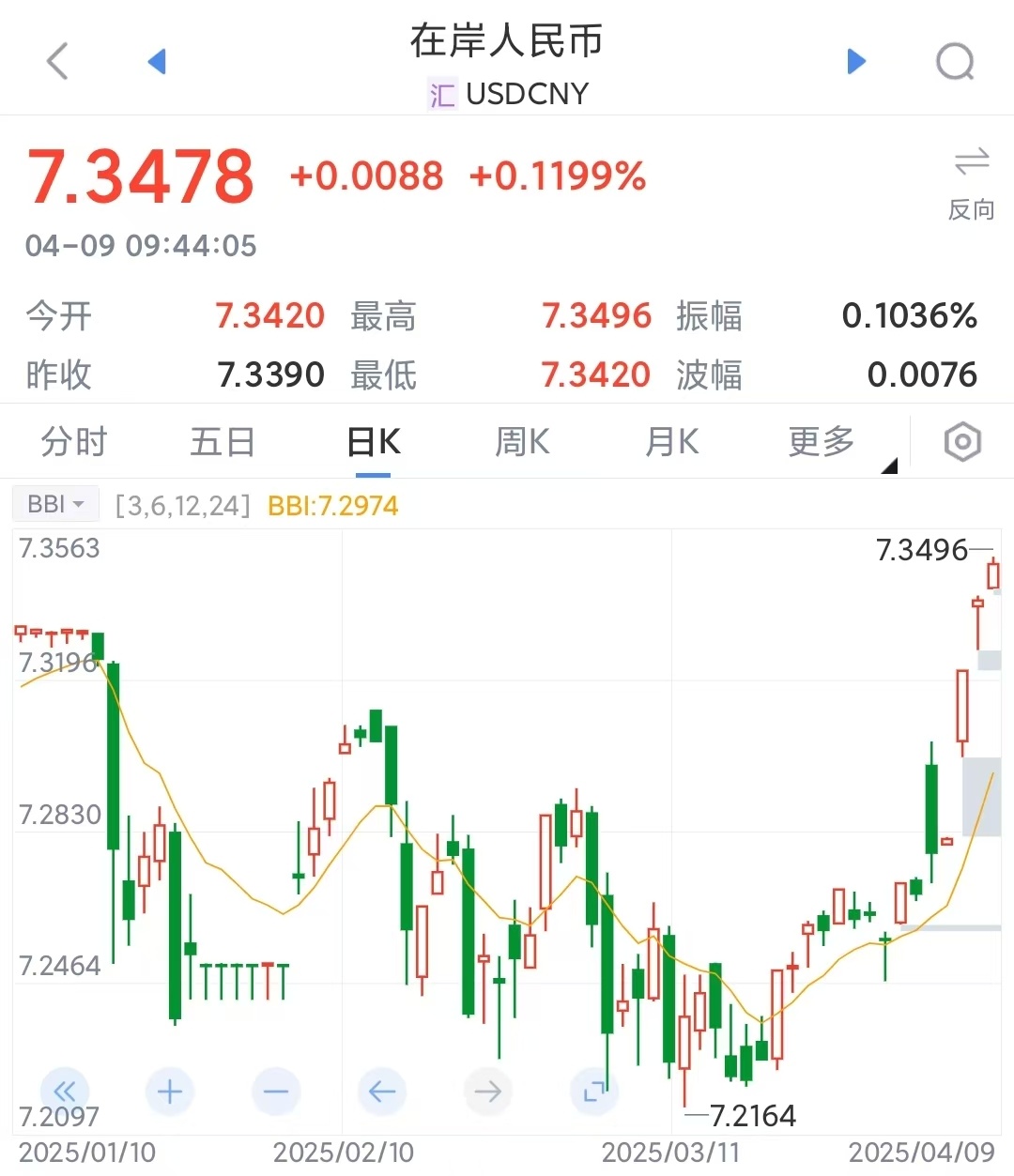Tap the 反向 reverse pair icon

(x=973, y=180)
